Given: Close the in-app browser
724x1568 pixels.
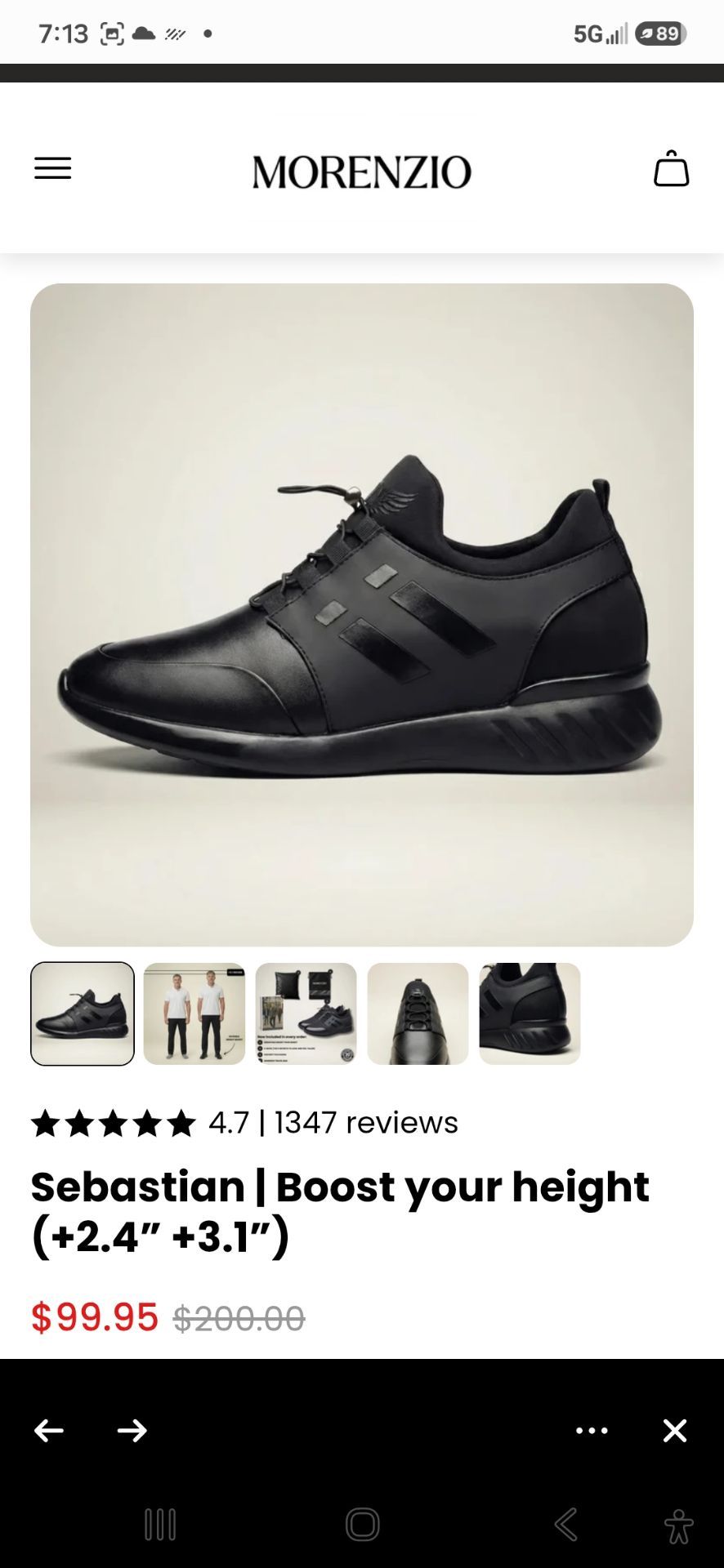Looking at the screenshot, I should 675,1430.
